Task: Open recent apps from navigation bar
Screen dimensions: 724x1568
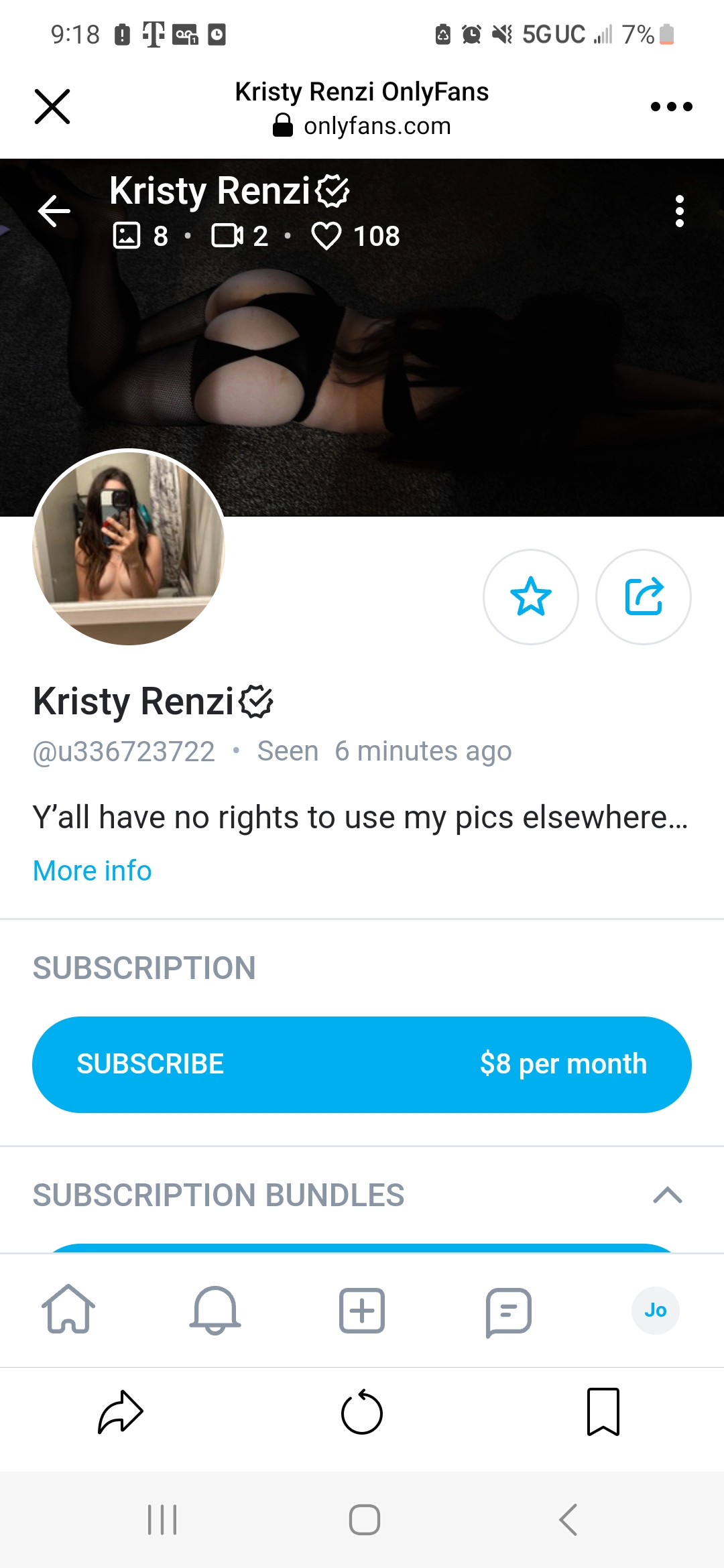Action: click(162, 1519)
